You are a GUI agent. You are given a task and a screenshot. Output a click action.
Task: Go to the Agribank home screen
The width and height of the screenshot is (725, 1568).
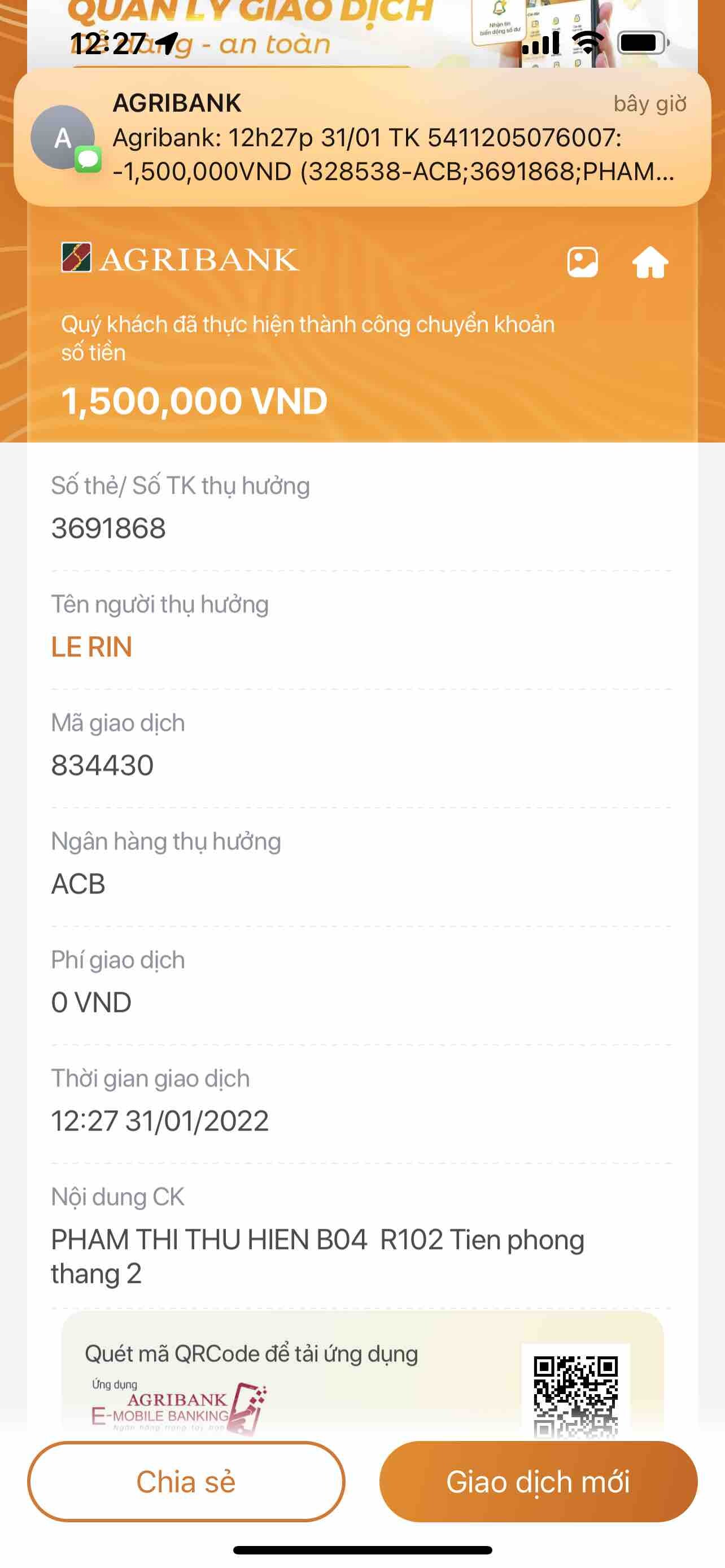click(650, 262)
